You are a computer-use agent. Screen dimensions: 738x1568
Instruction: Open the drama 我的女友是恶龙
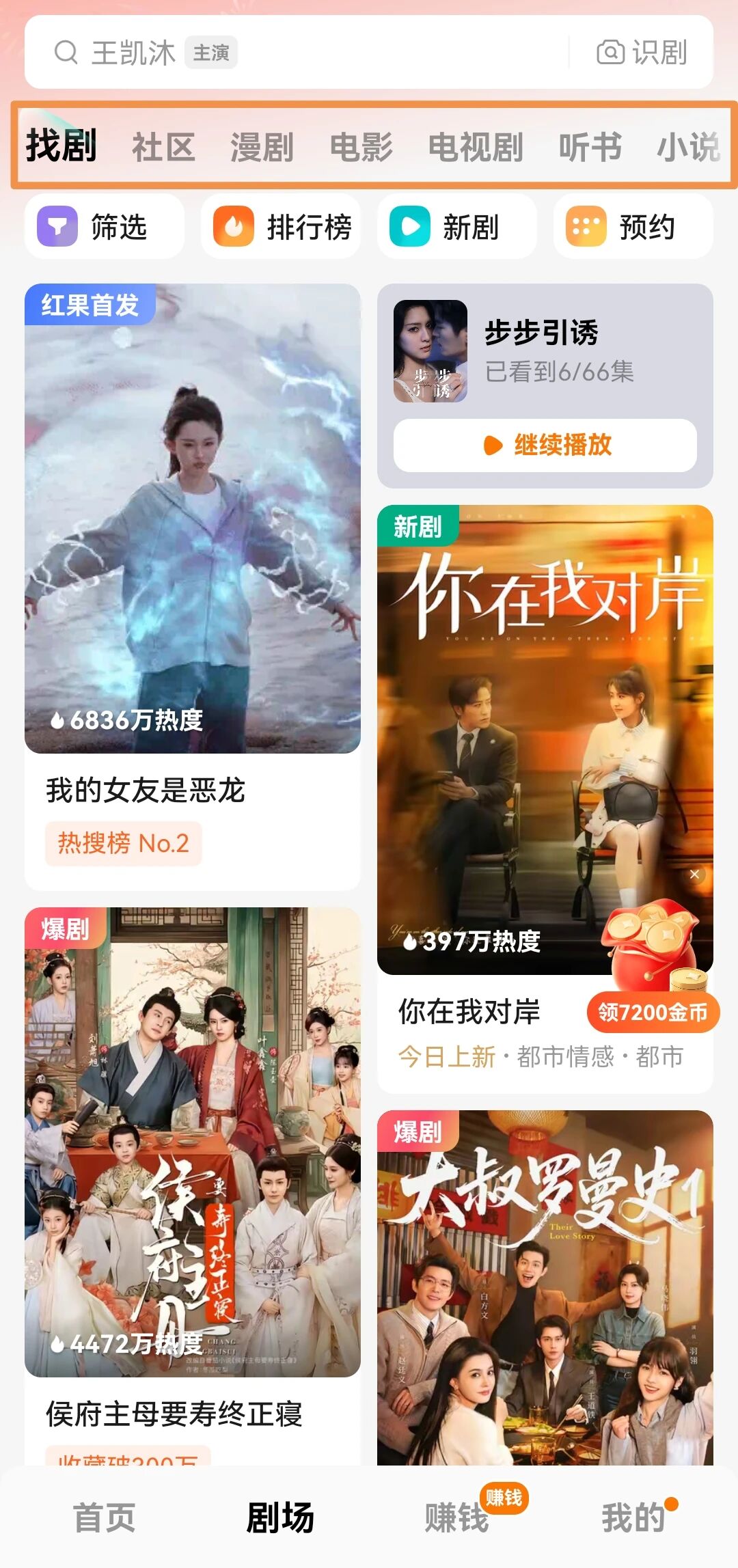[x=193, y=519]
